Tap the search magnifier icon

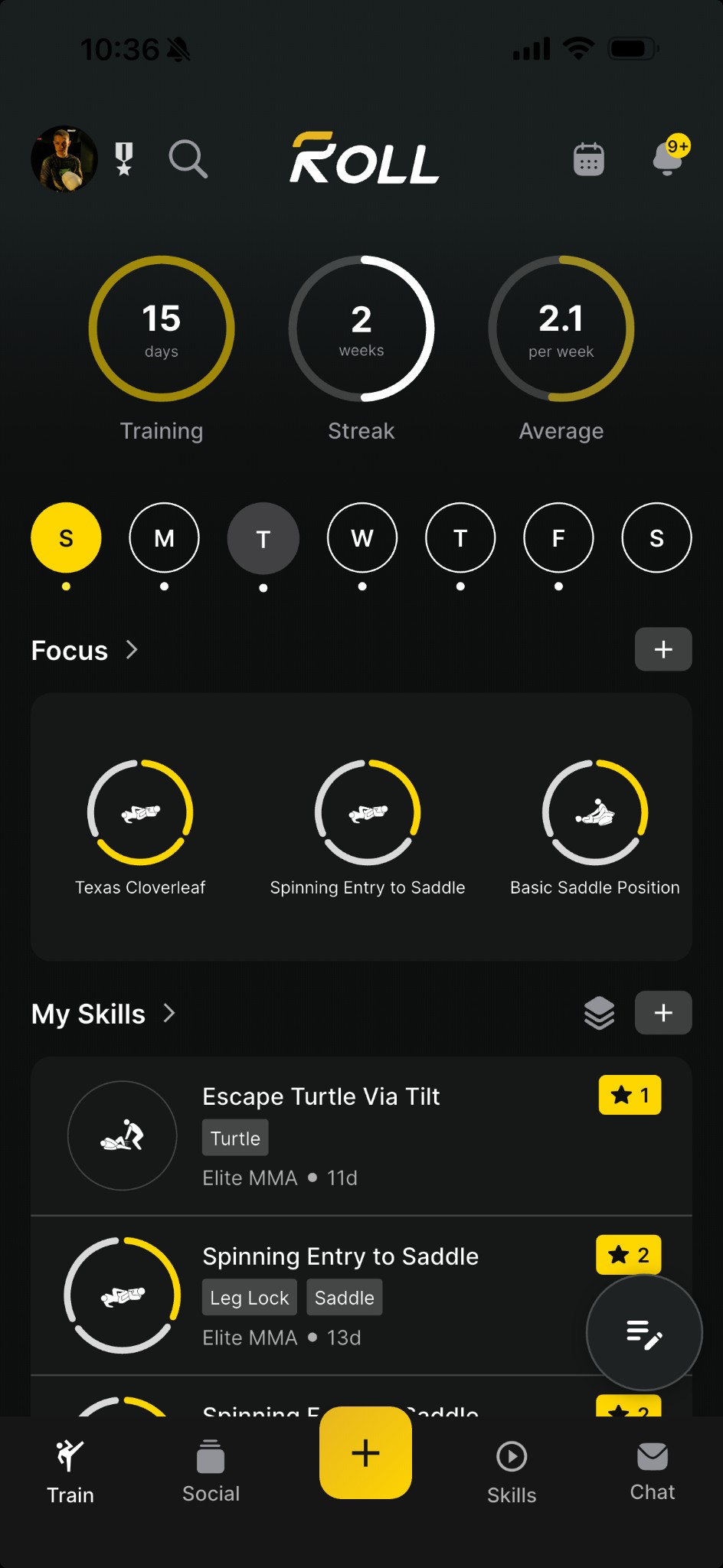[188, 159]
